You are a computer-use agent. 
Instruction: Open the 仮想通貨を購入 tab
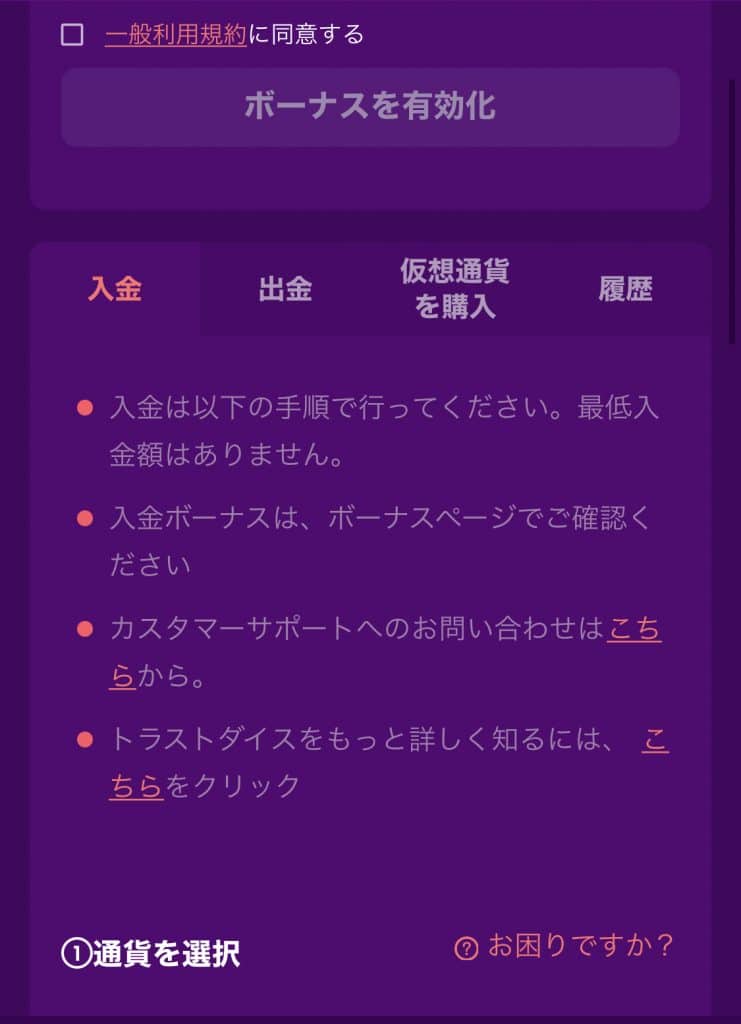[x=455, y=289]
